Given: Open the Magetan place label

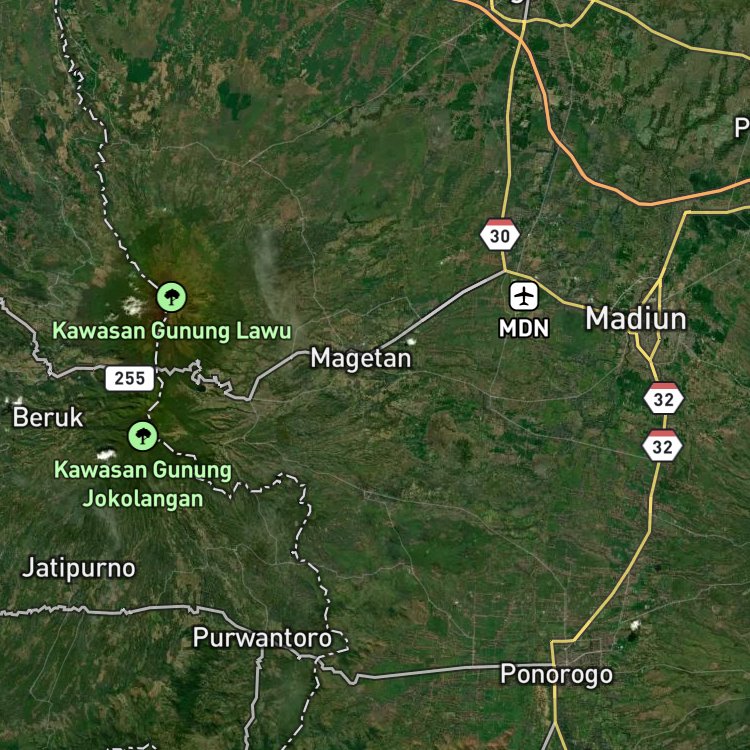Looking at the screenshot, I should [361, 358].
